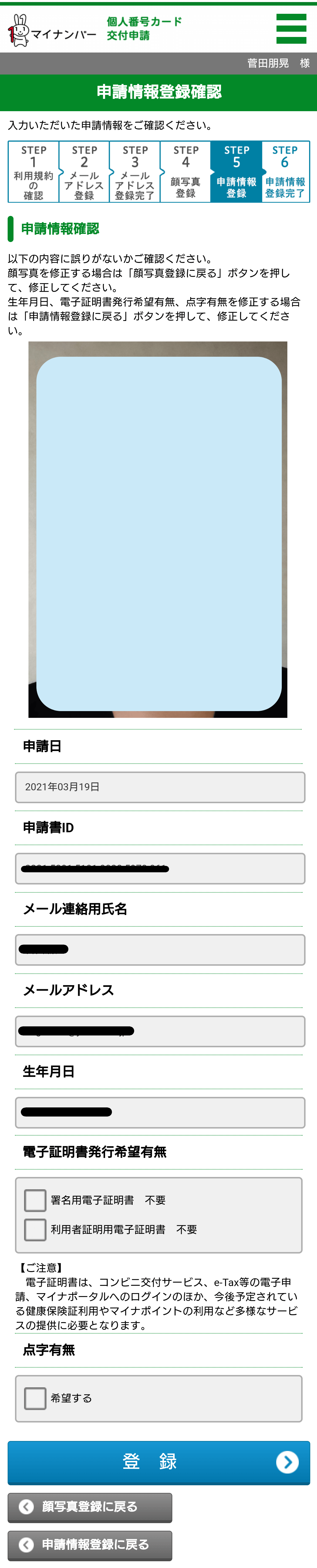Tap the メール連絡用氏名 field

[x=159, y=950]
